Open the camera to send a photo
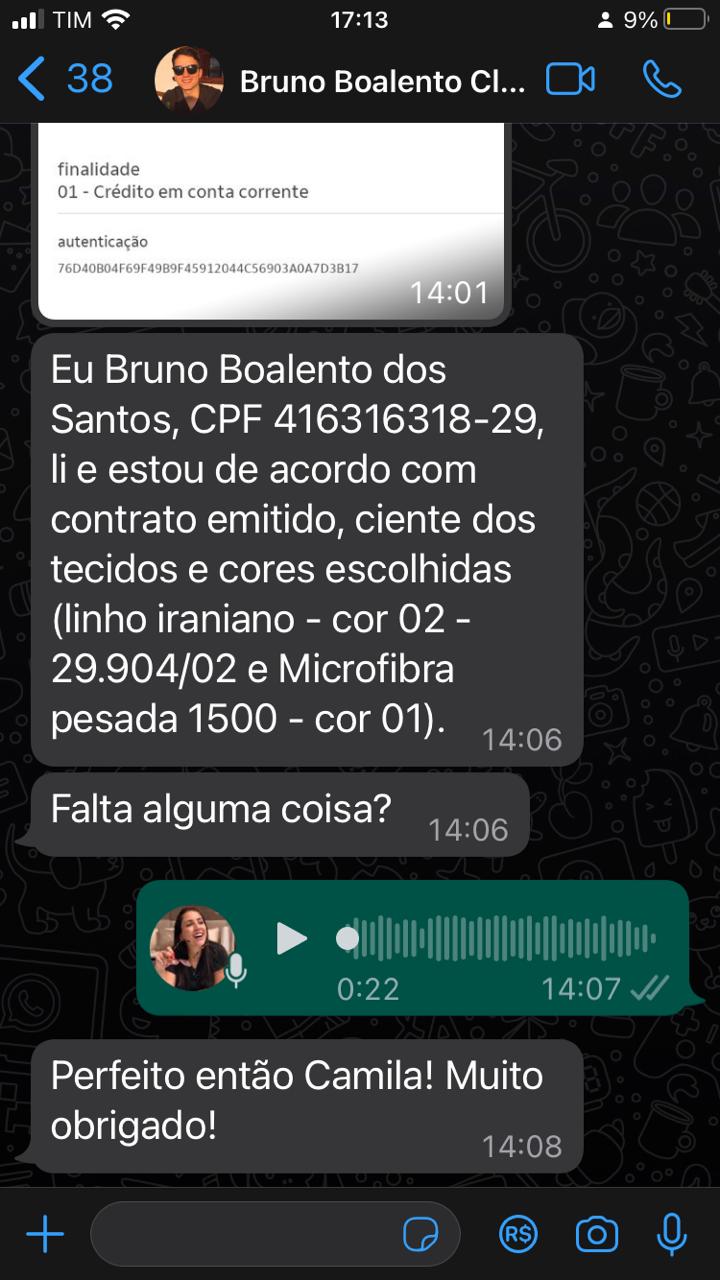Screen dimensions: 720x1280 tap(597, 1235)
